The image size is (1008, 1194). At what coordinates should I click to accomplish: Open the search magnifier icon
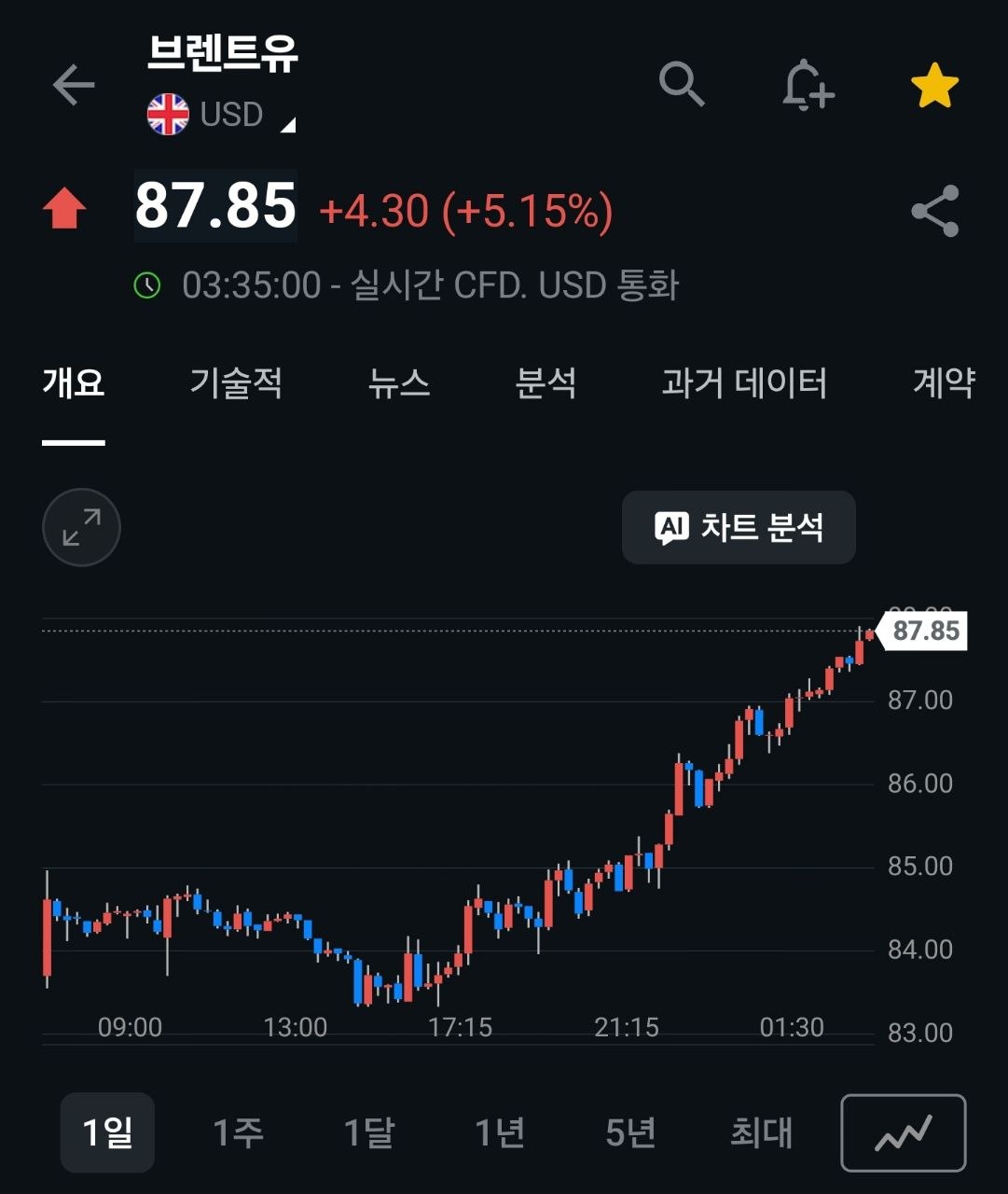tap(682, 85)
